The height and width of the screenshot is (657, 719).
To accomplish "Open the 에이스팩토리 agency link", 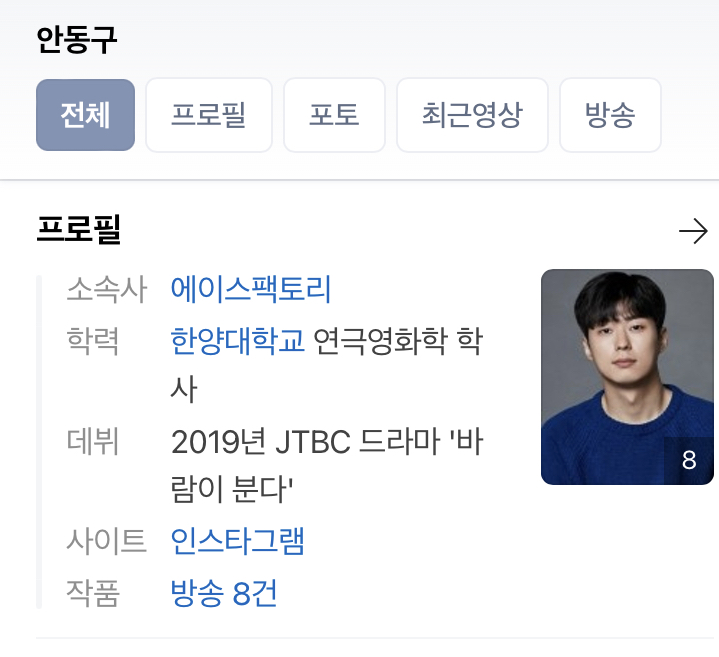I will 251,290.
